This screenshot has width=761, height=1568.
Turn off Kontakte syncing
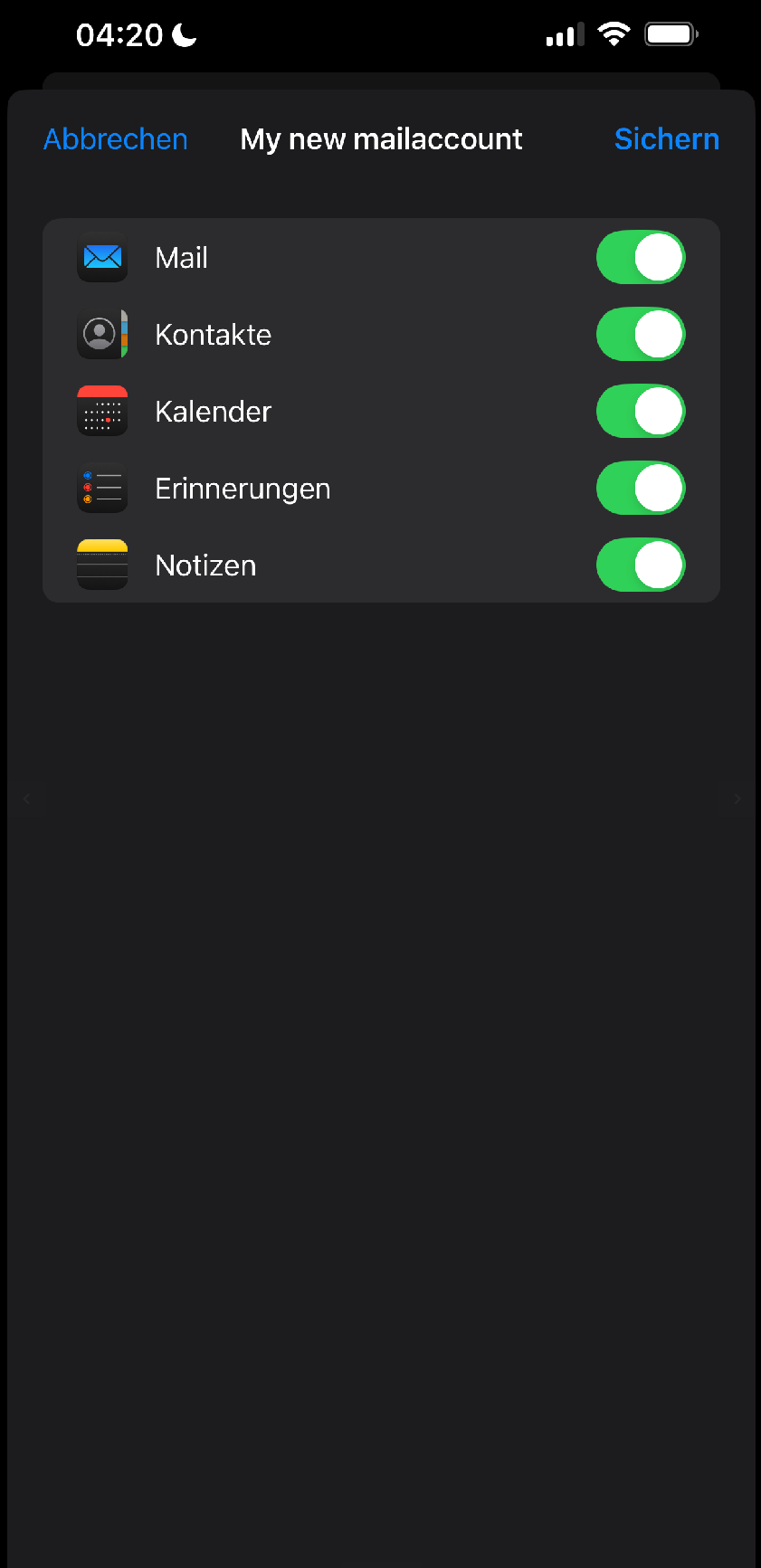641,335
